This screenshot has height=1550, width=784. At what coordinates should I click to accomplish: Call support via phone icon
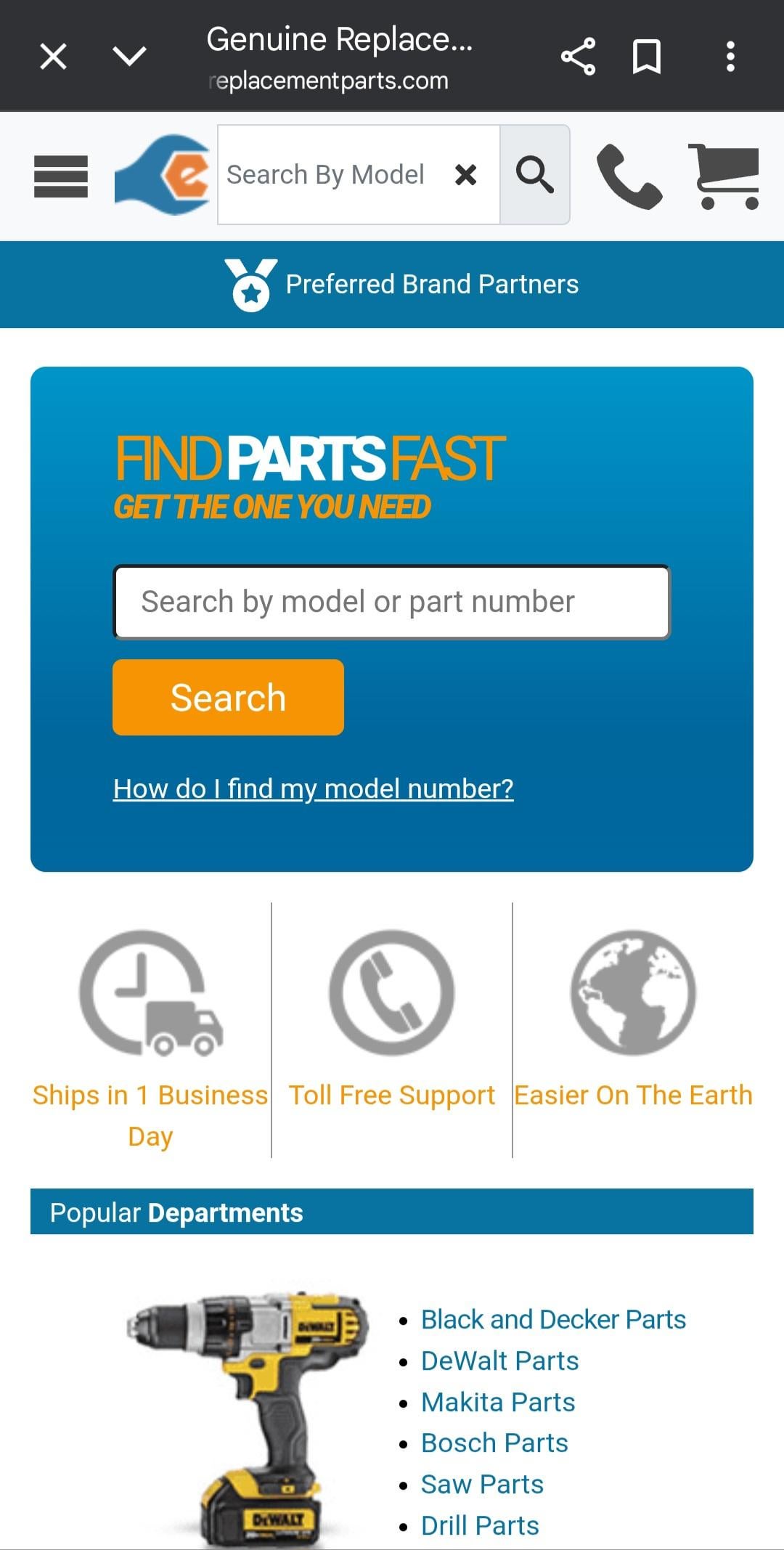pos(629,176)
